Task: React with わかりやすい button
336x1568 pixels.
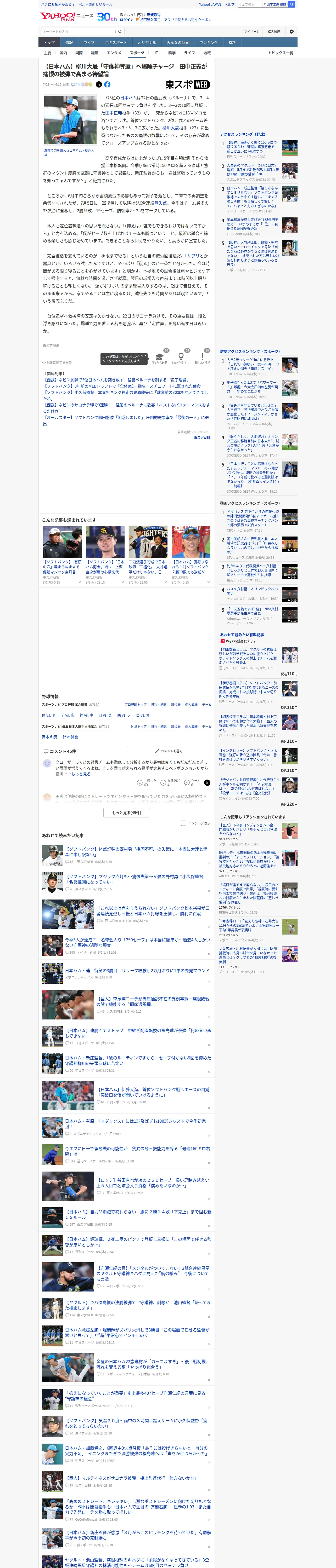Action: point(181,359)
